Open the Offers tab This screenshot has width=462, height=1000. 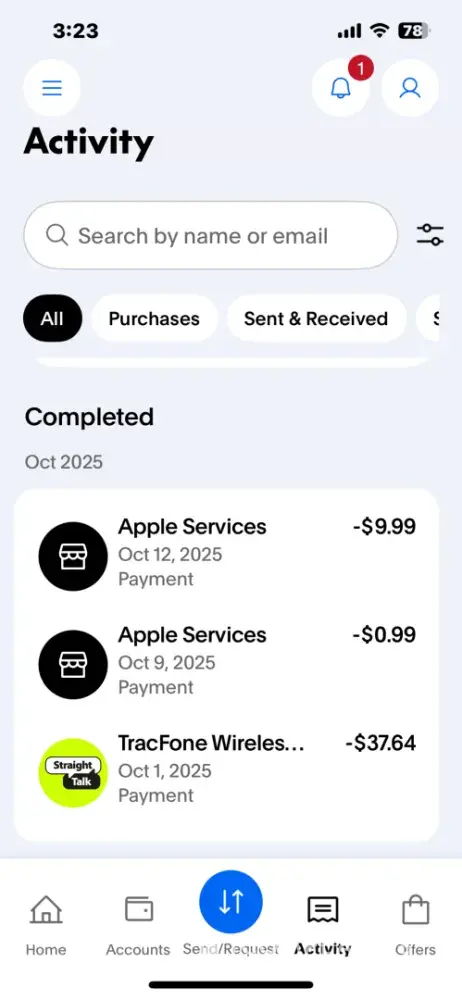click(415, 924)
